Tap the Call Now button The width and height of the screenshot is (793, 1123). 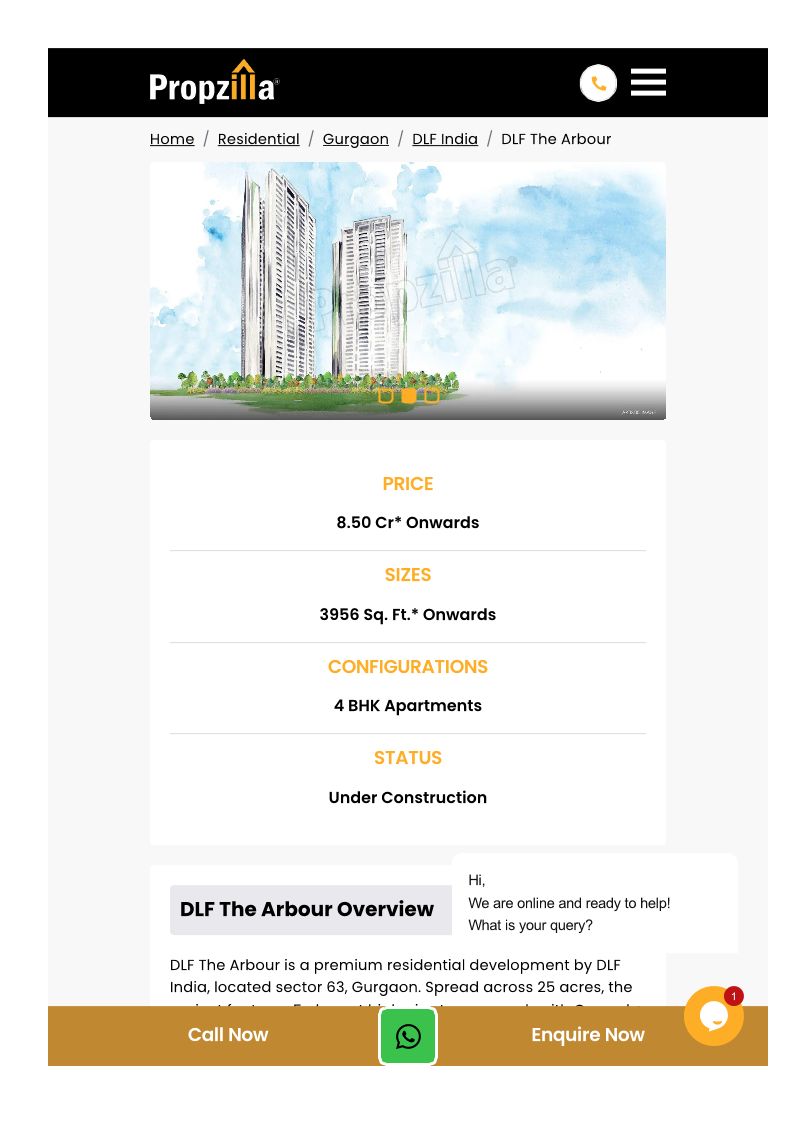coord(228,1035)
